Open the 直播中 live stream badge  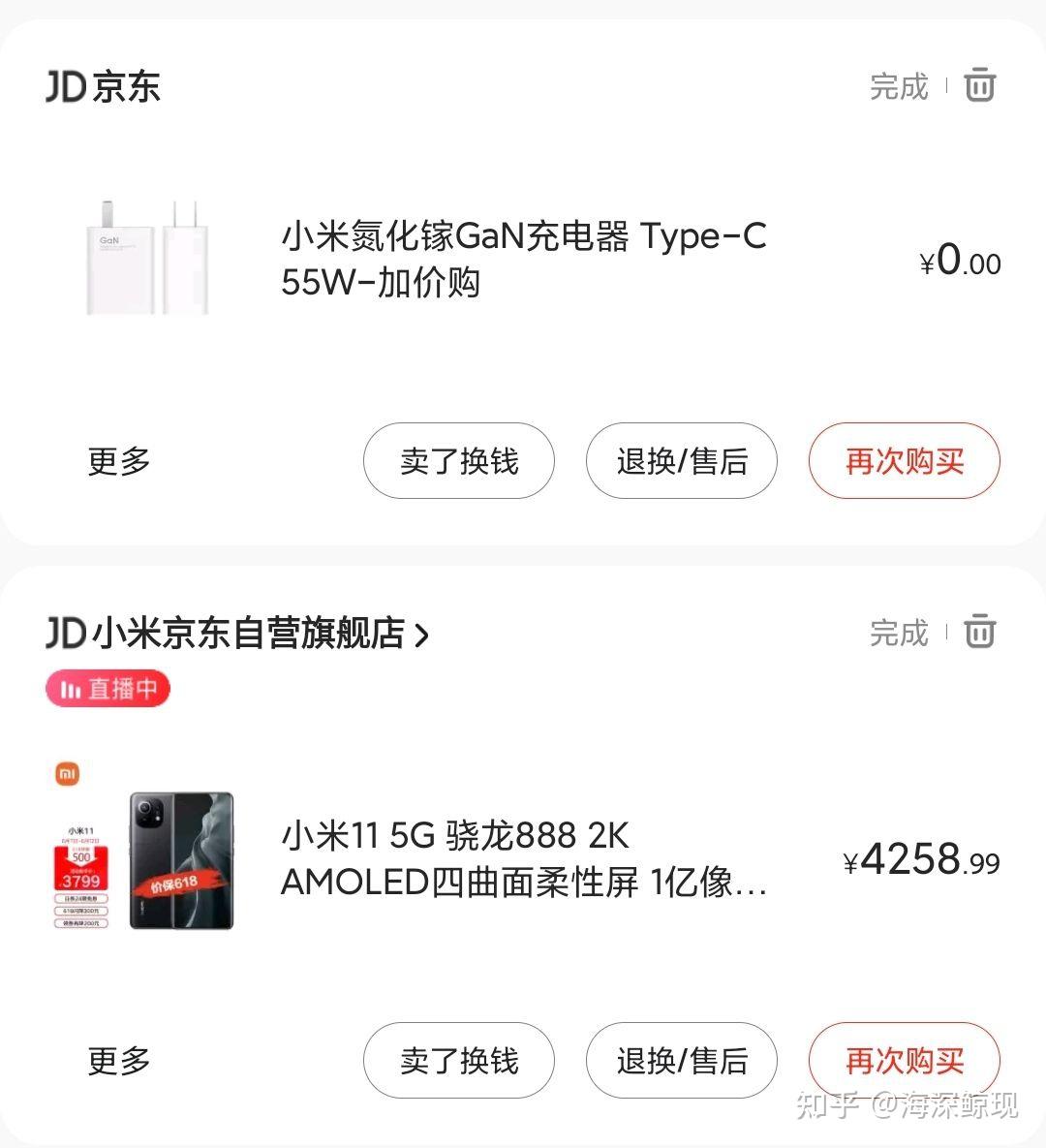coord(108,689)
